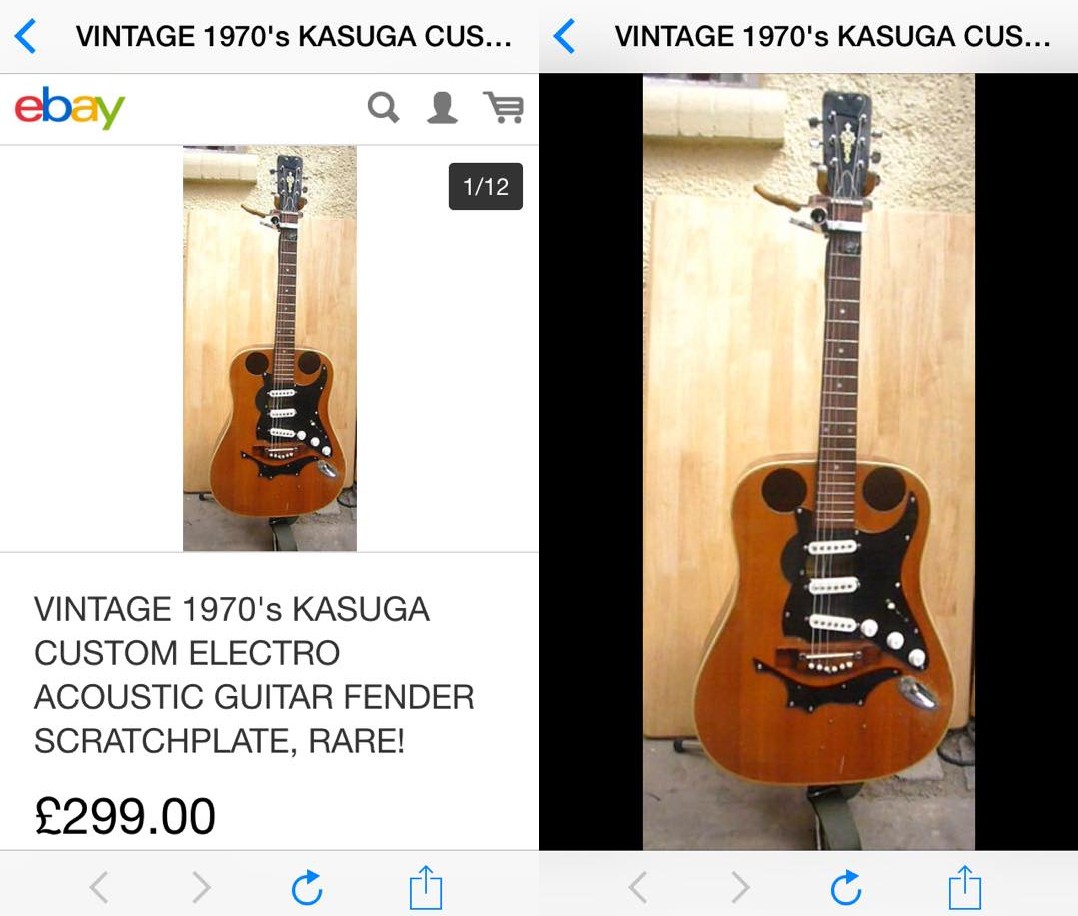1078x916 pixels.
Task: Share from the full-screen photo view
Action: (x=964, y=886)
